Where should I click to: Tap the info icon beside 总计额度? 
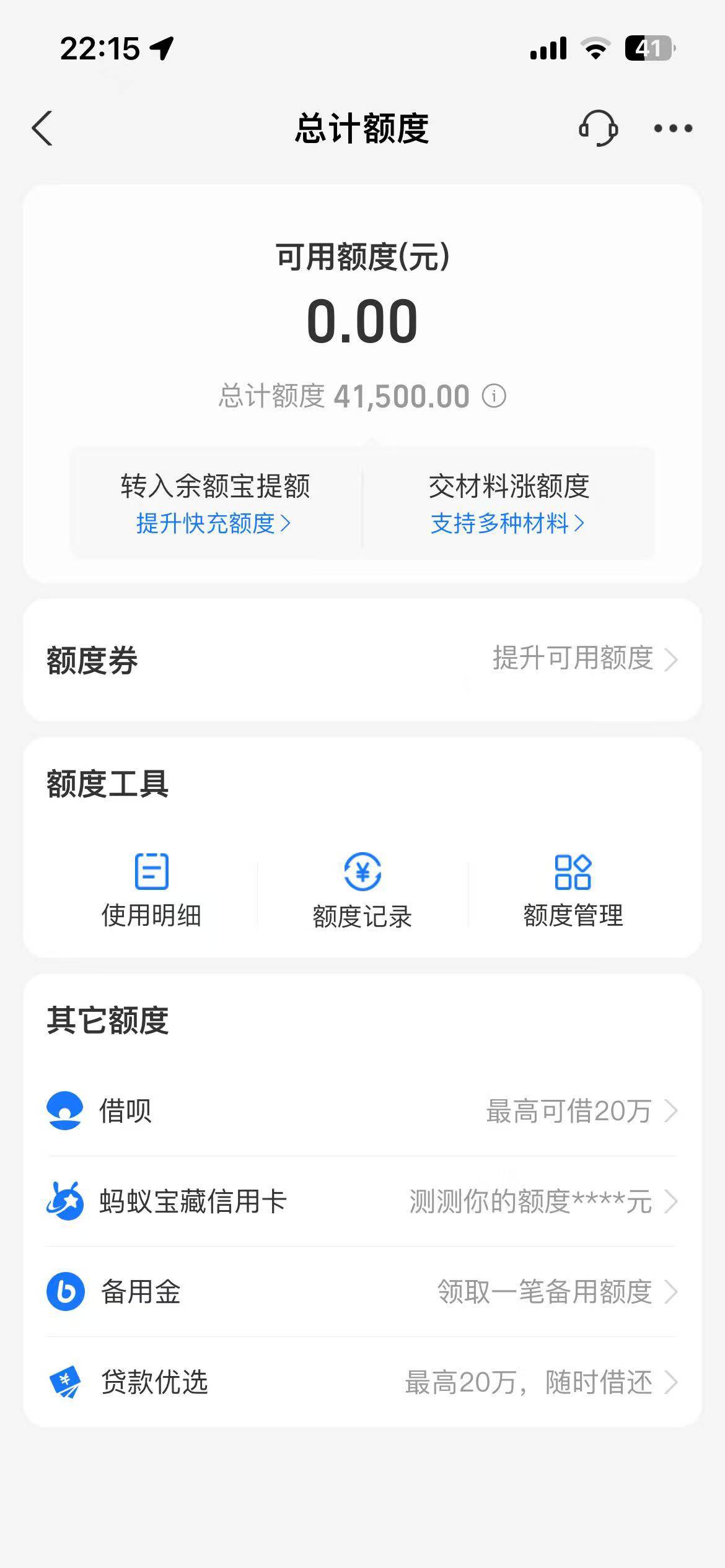coord(494,396)
